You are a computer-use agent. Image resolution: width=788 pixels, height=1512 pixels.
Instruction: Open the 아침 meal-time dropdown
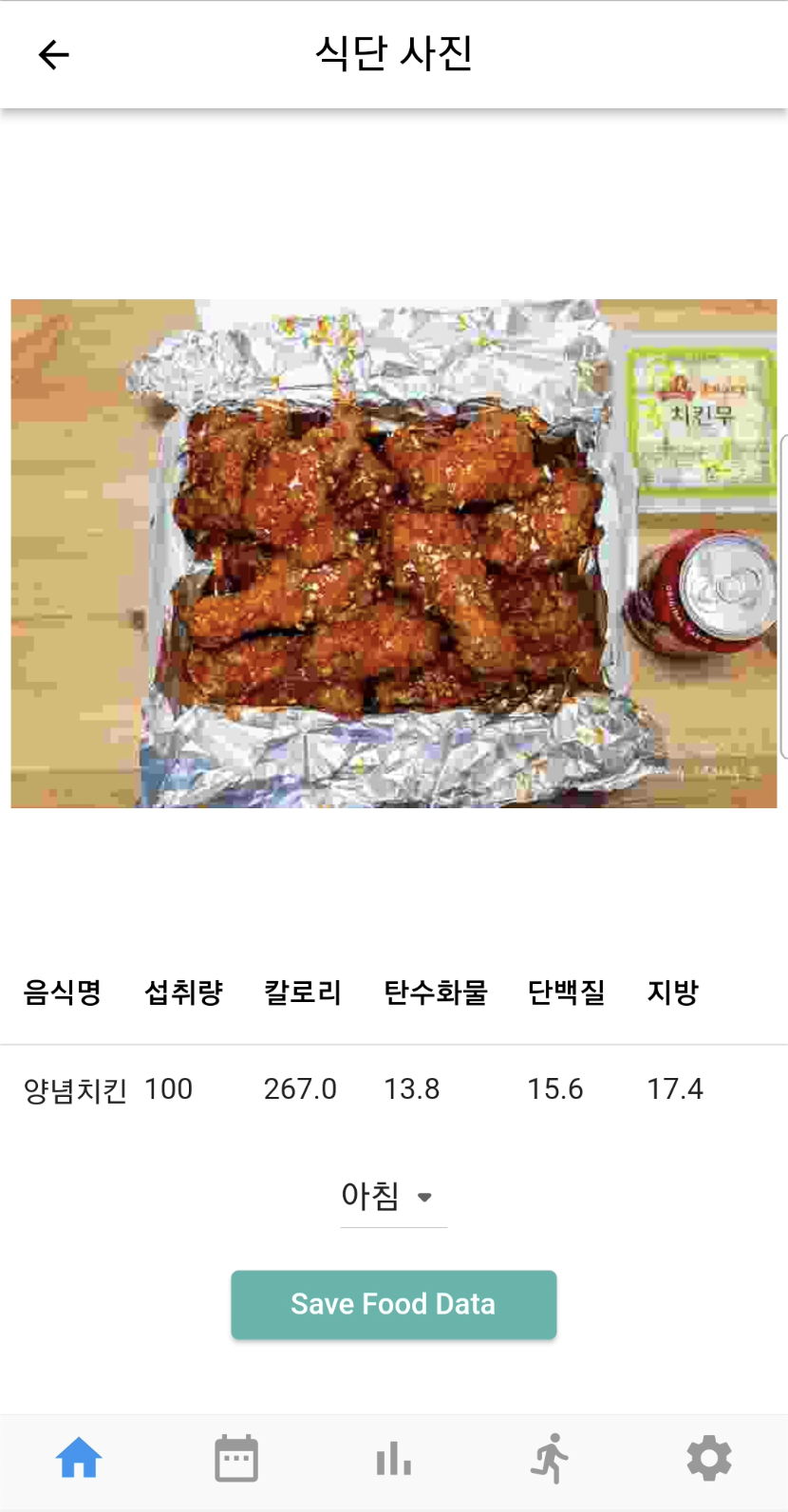tap(392, 1197)
